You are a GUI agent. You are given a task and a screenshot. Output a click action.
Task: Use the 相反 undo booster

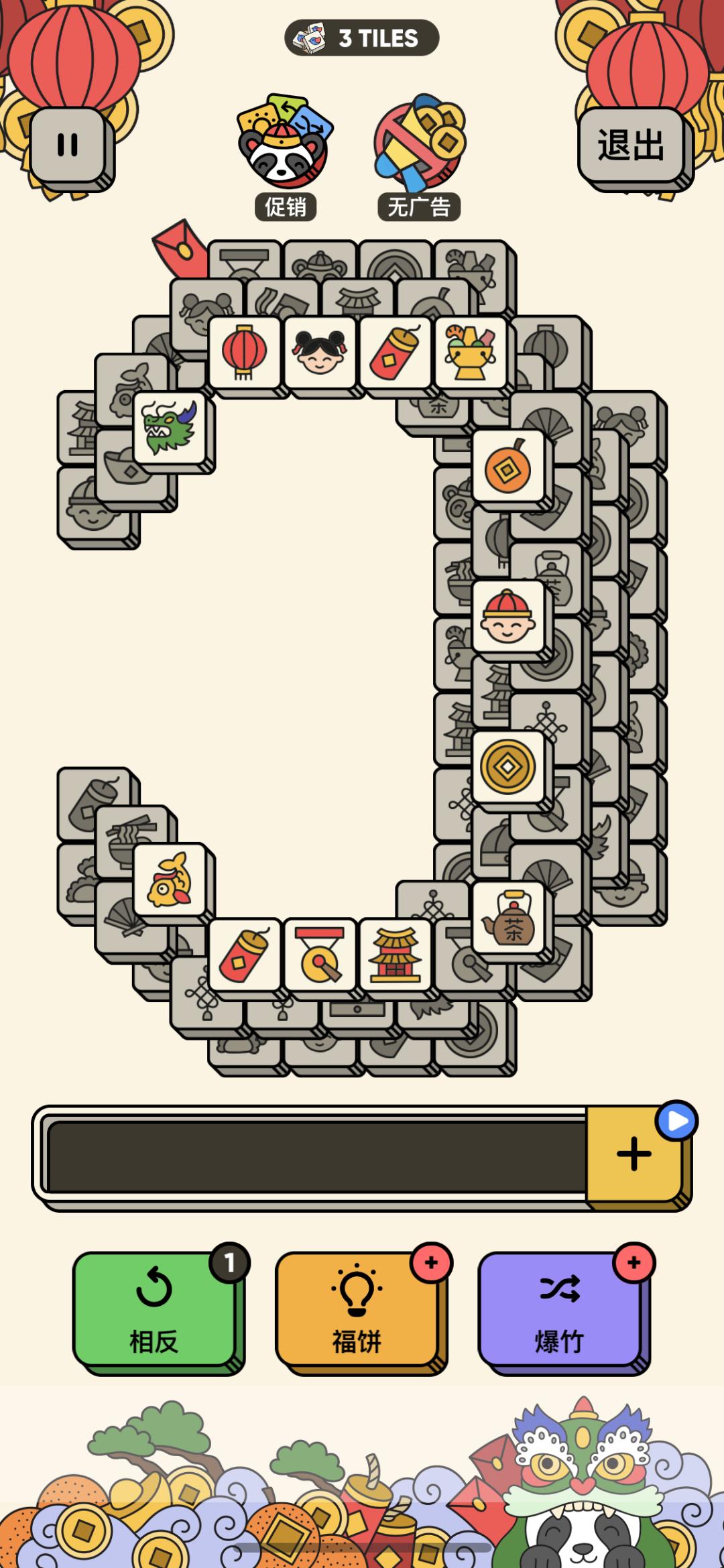pos(154,1309)
